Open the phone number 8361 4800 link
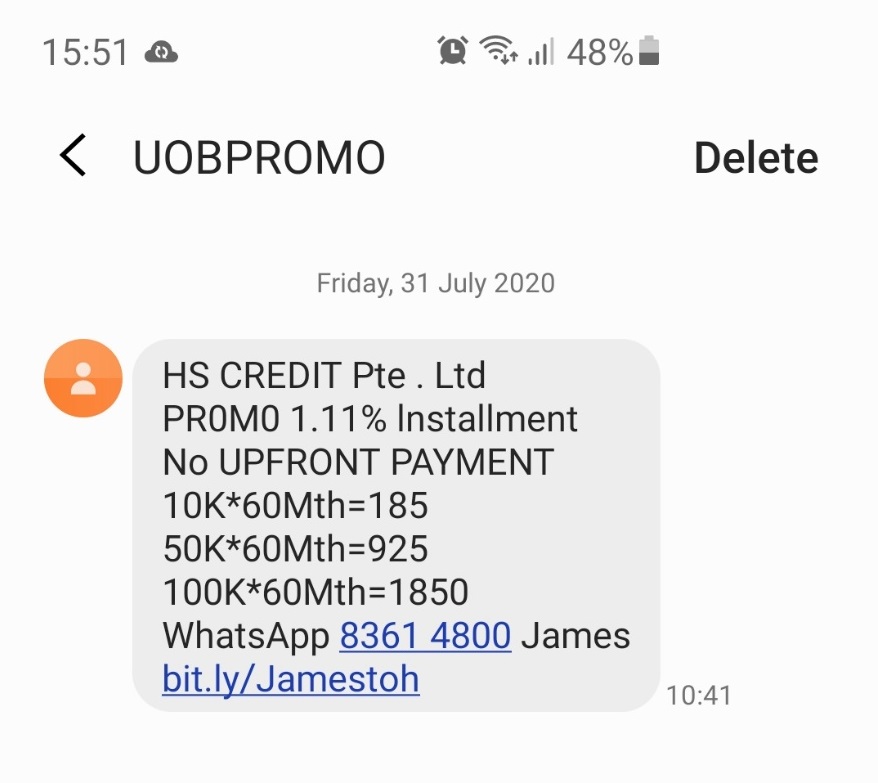Viewport: 878px width, 783px height. coord(425,635)
